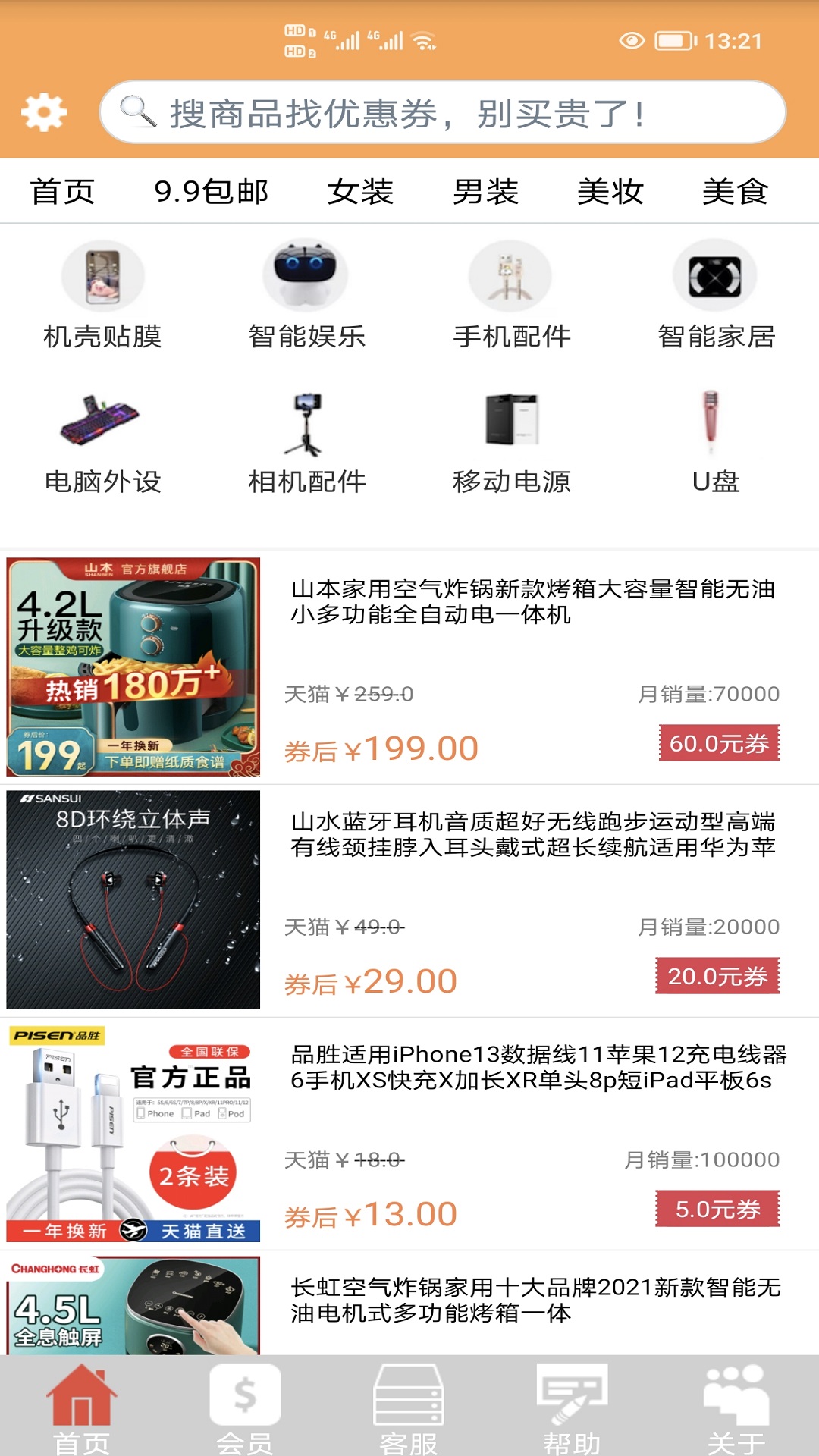Open the settings gear icon
The height and width of the screenshot is (1456, 819).
[43, 112]
